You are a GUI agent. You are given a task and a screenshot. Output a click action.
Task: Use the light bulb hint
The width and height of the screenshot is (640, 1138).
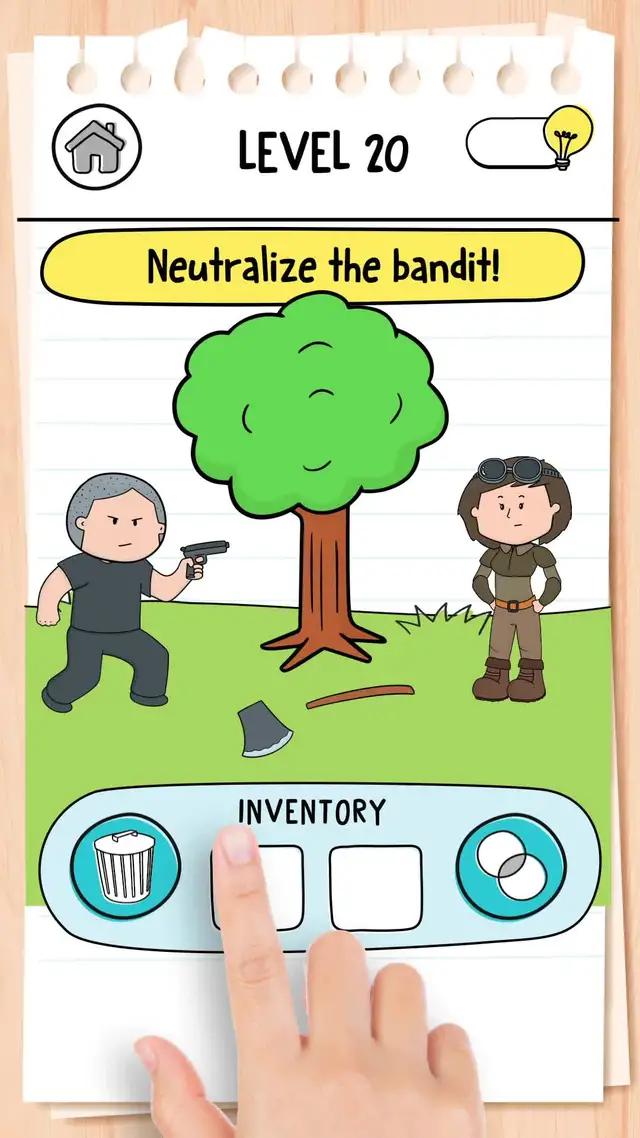(567, 140)
